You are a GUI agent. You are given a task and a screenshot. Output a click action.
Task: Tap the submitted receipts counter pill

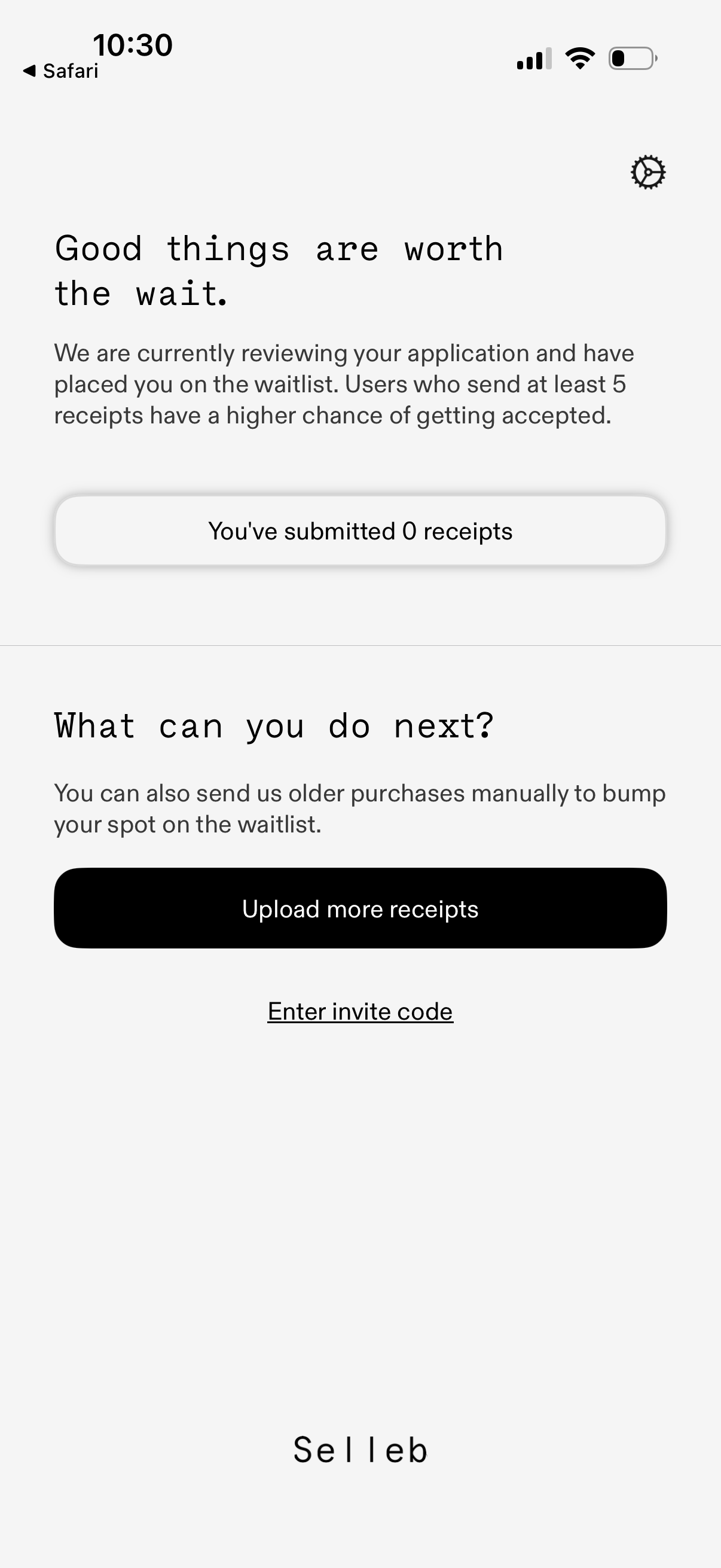[360, 530]
